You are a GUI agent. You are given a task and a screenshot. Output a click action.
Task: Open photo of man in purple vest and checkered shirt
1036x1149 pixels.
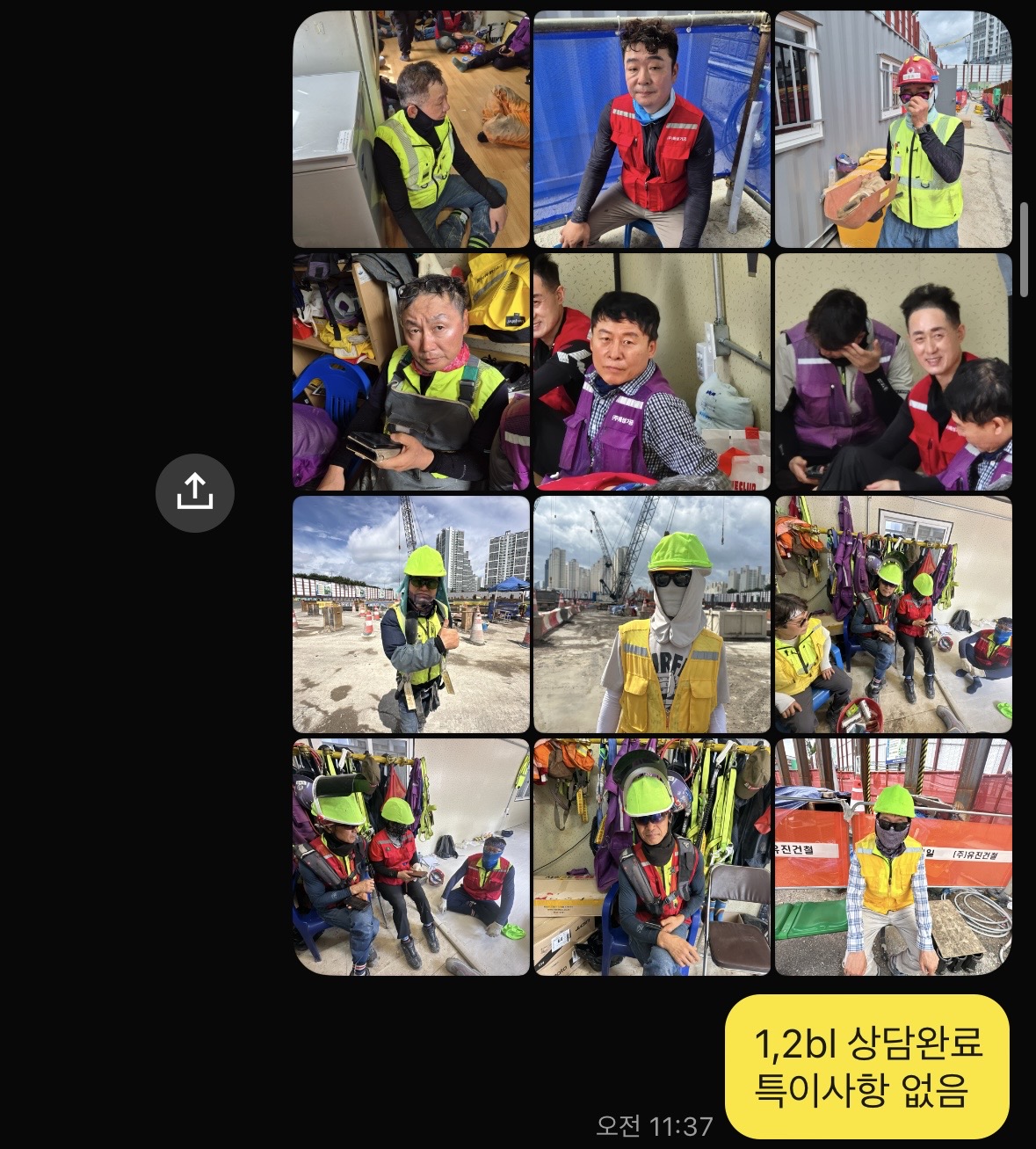652,372
